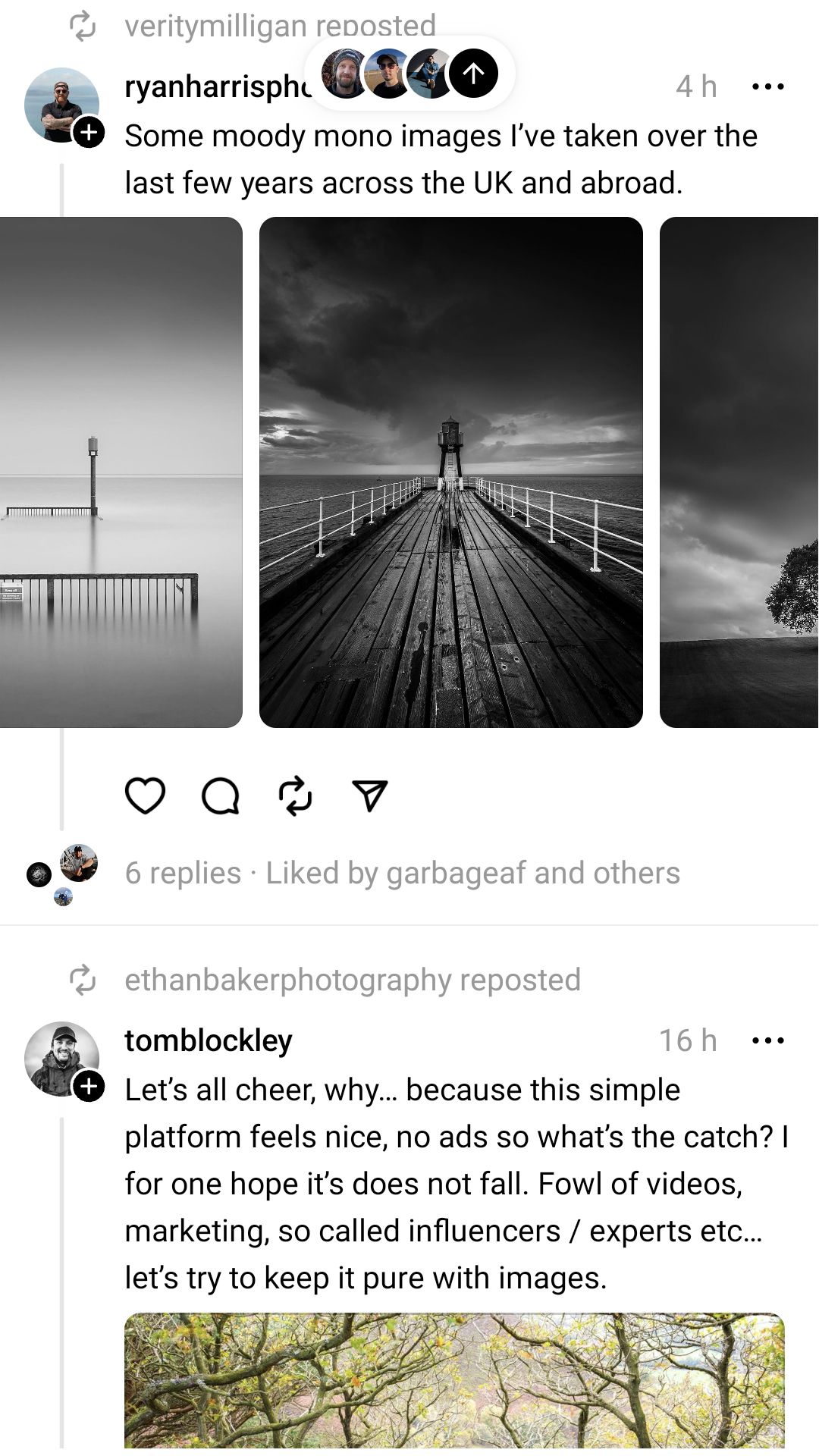View the 6 replies on ryanharrisphoto's post

[x=183, y=873]
